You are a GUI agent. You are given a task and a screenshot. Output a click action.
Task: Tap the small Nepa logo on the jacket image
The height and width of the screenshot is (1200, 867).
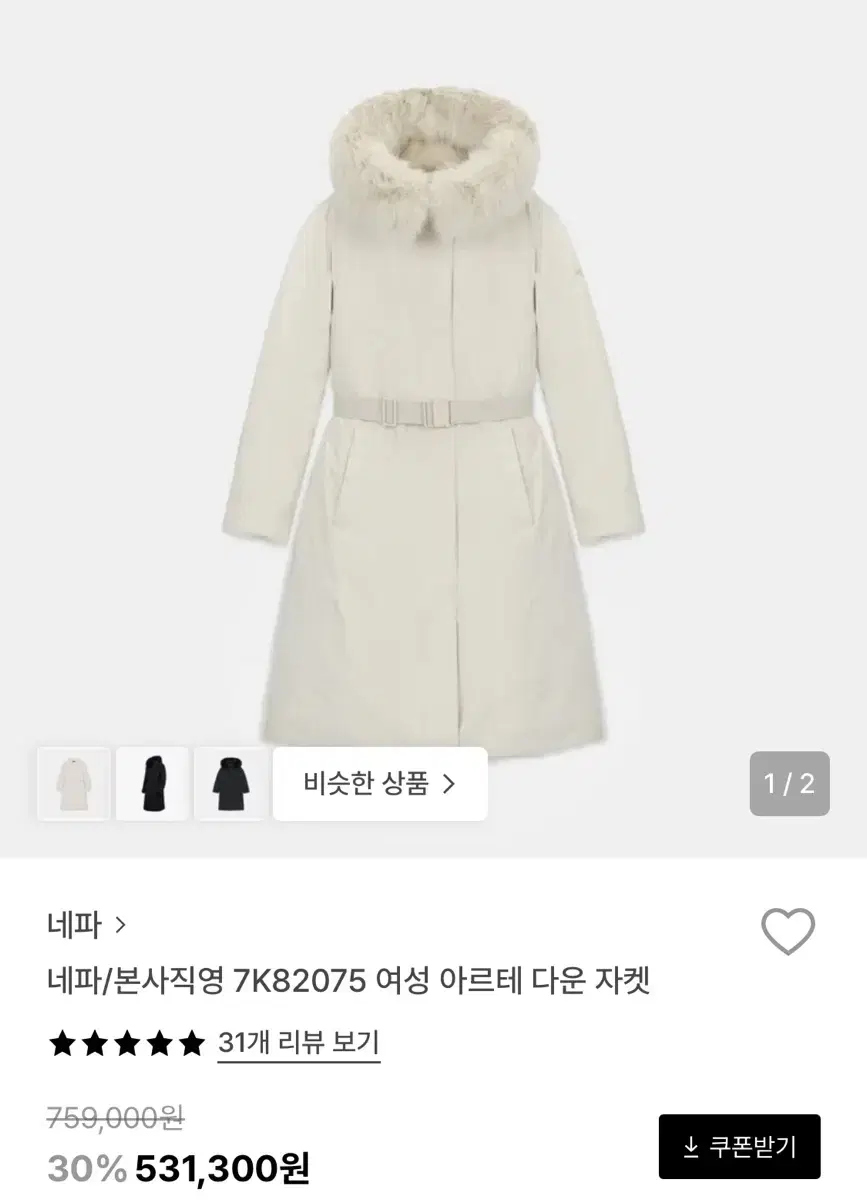[578, 272]
